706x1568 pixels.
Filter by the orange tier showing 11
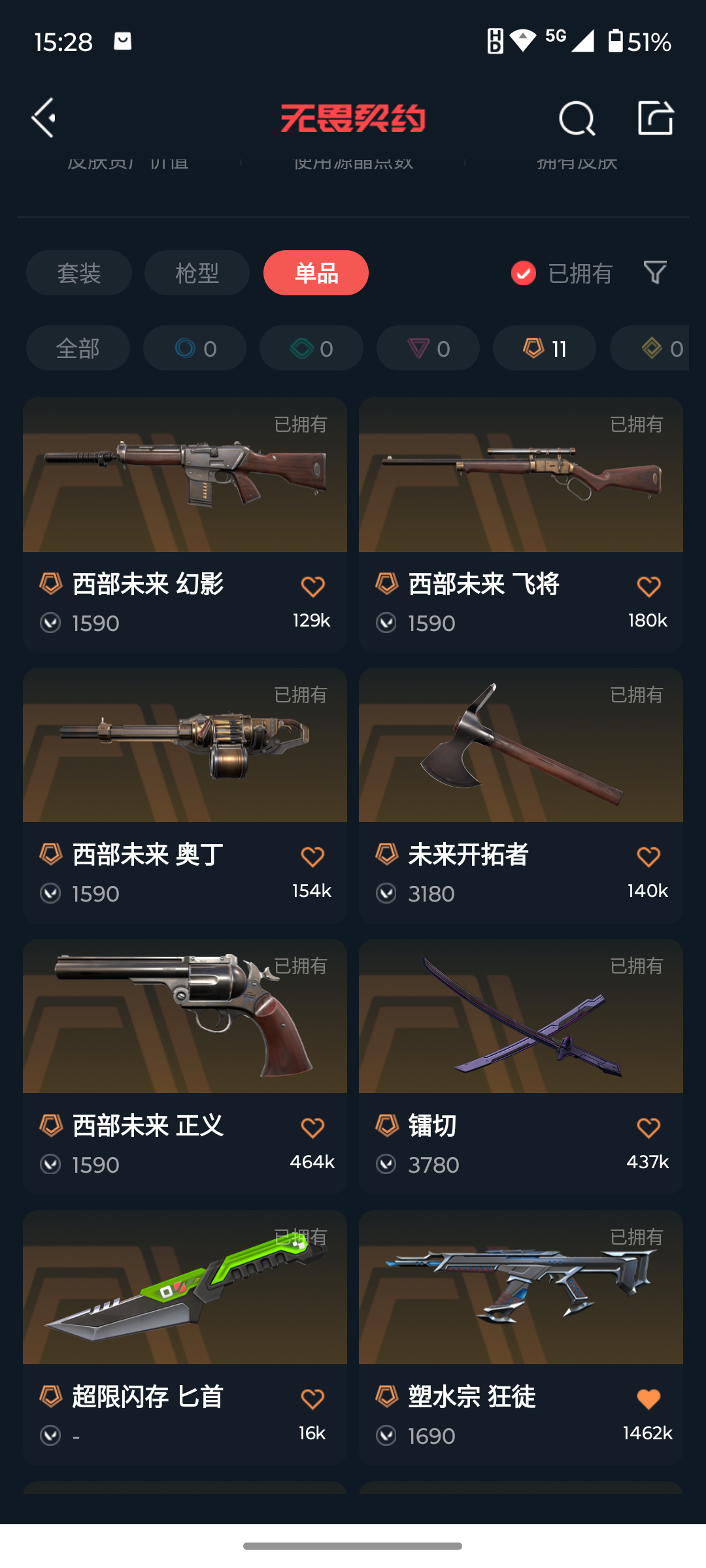pos(545,348)
